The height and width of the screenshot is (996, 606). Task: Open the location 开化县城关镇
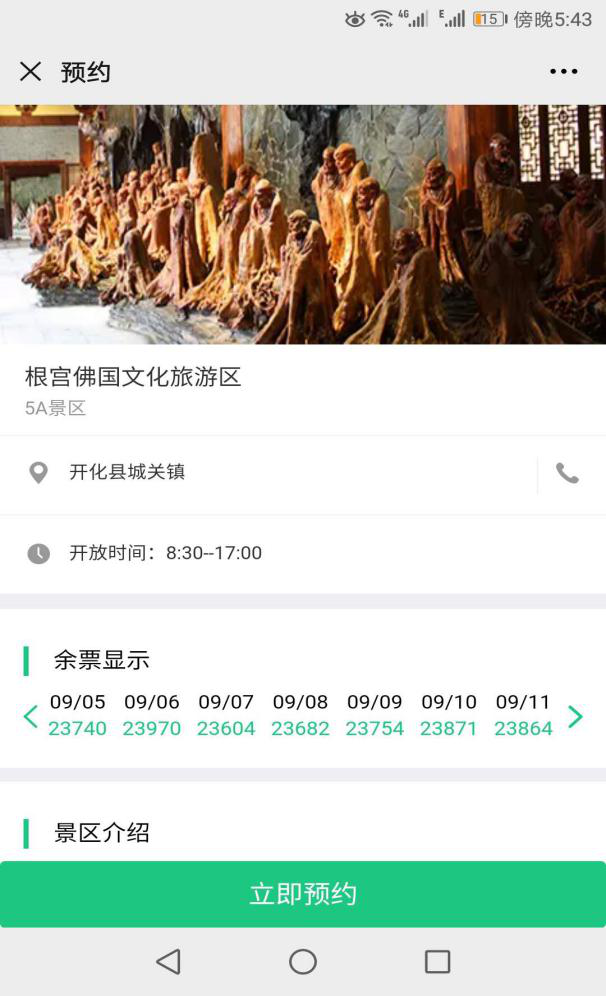point(127,473)
